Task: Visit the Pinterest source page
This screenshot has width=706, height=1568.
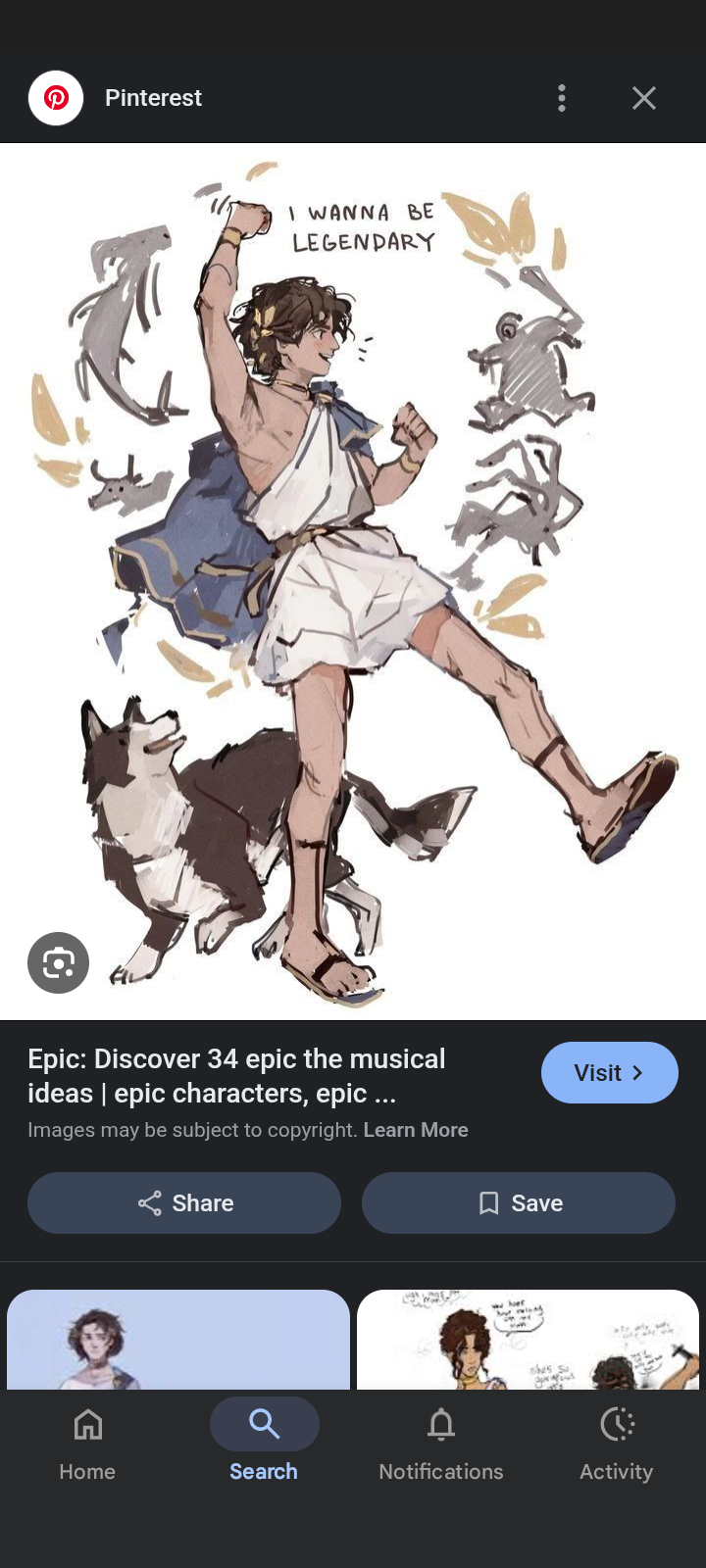Action: pyautogui.click(x=609, y=1073)
